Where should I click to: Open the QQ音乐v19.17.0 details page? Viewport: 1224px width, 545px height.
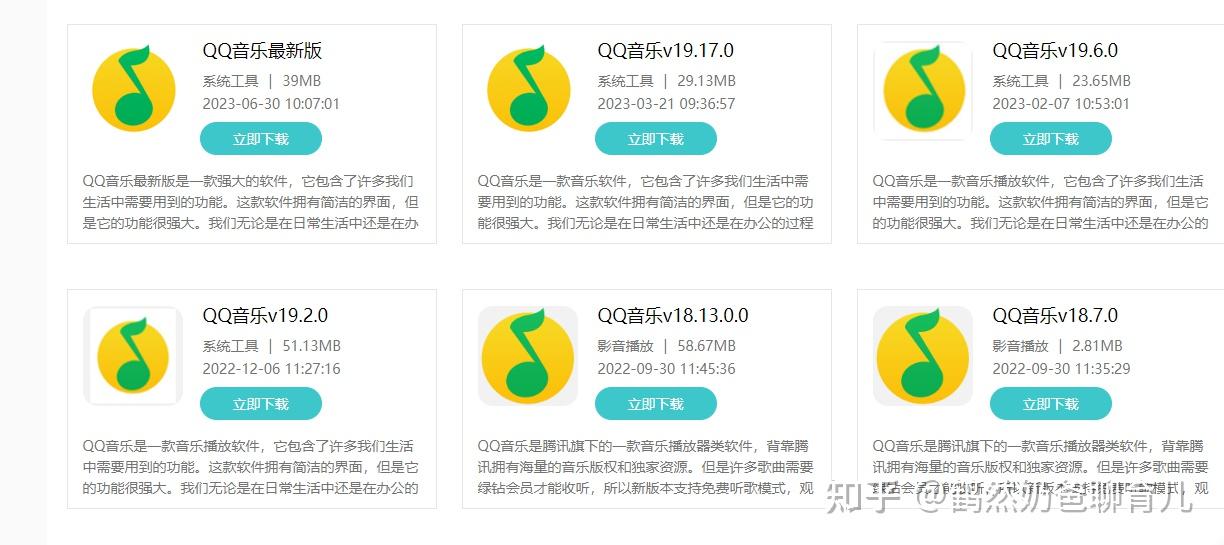pyautogui.click(x=665, y=51)
